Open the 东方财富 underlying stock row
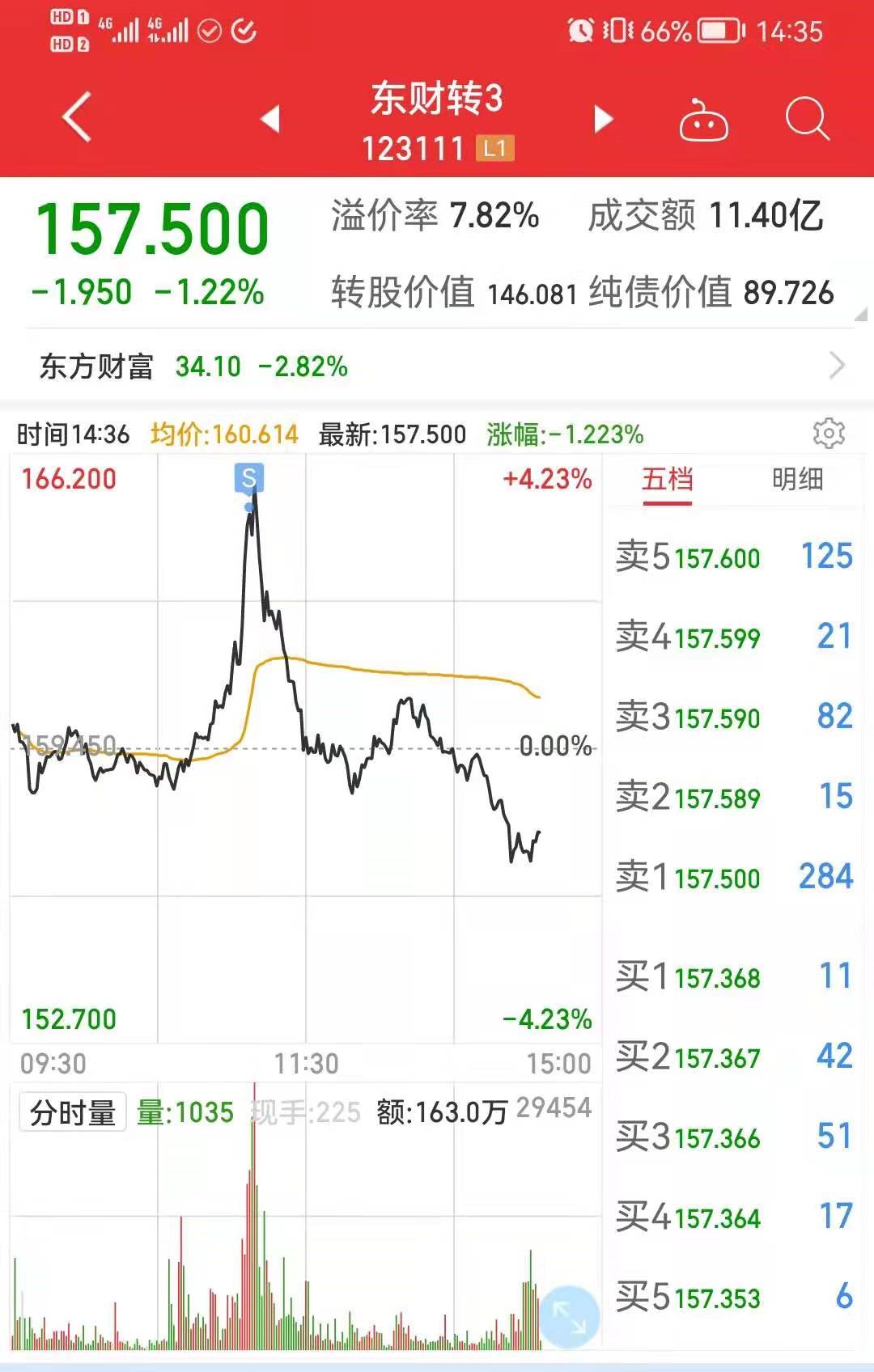Image resolution: width=874 pixels, height=1372 pixels. tap(437, 366)
